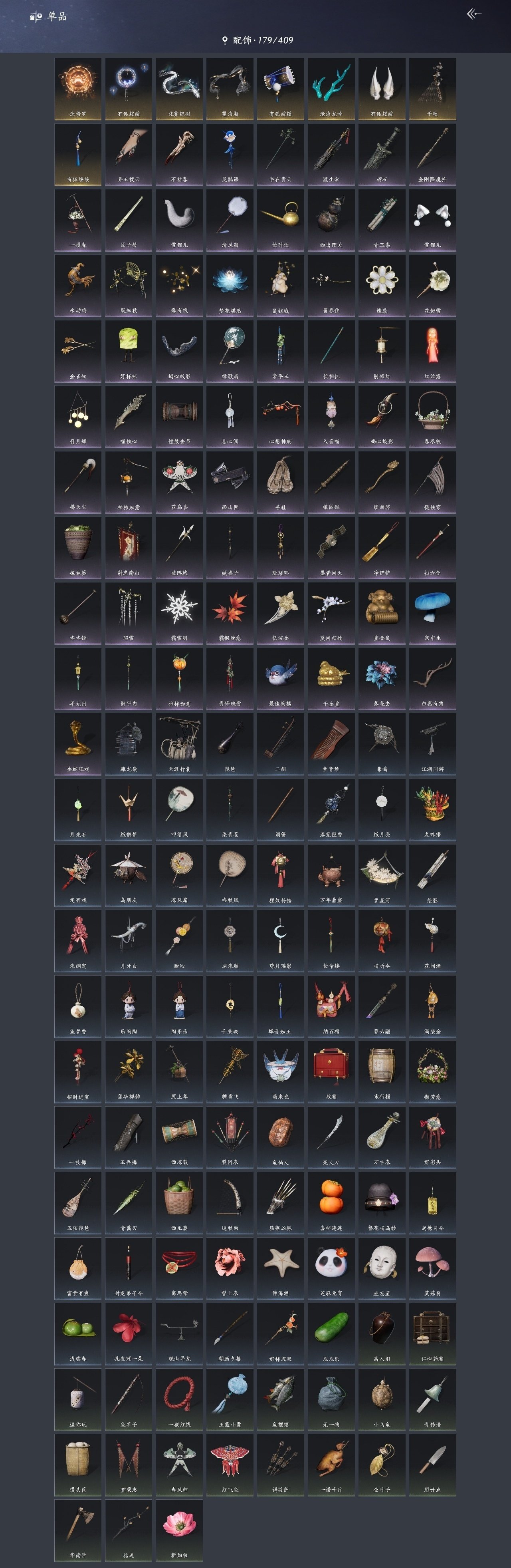The height and width of the screenshot is (1568, 511).
Task: Open the 千秋 accessory
Action: (432, 88)
